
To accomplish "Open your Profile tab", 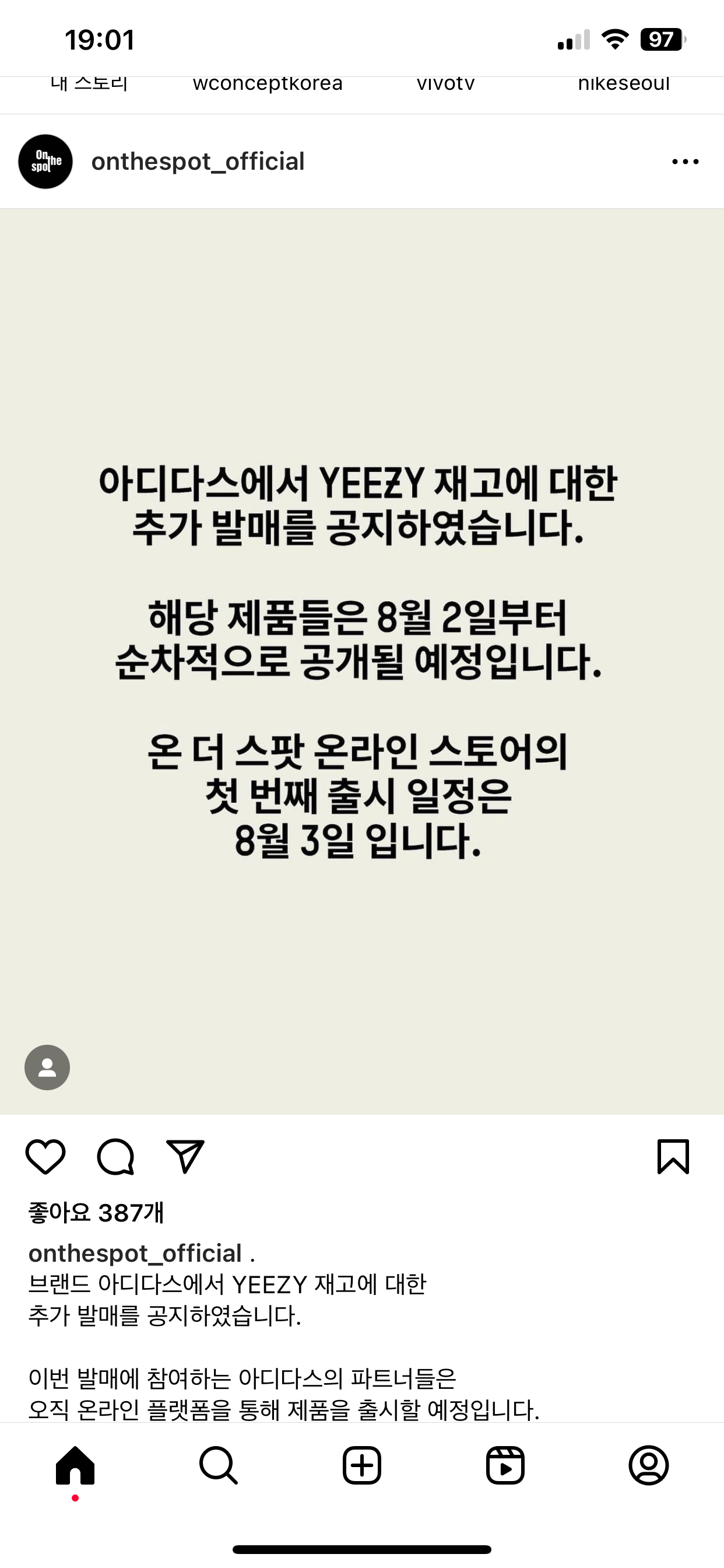I will point(649,1465).
